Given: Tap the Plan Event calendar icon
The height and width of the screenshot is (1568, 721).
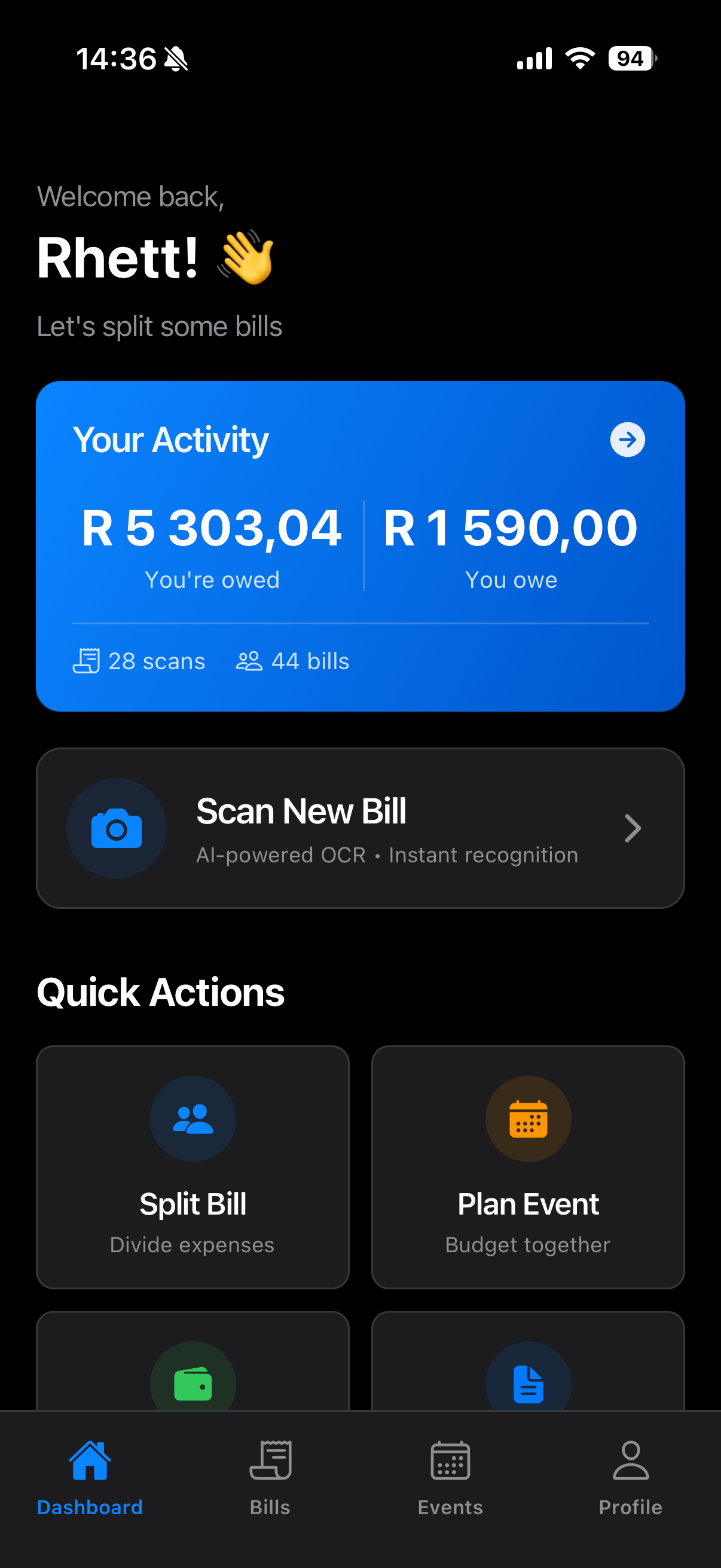Looking at the screenshot, I should [x=527, y=1119].
